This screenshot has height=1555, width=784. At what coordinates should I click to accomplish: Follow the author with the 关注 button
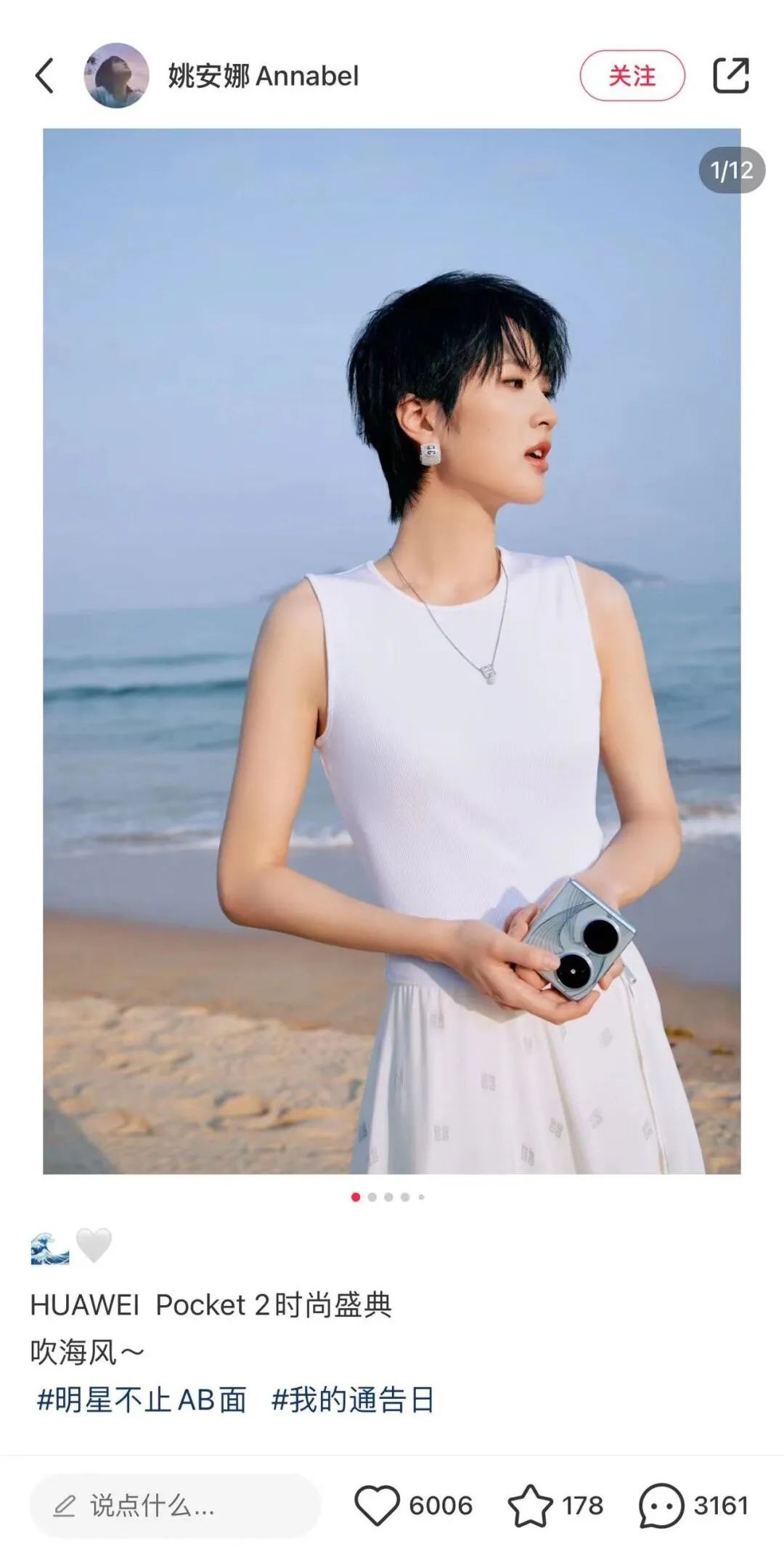(x=632, y=76)
